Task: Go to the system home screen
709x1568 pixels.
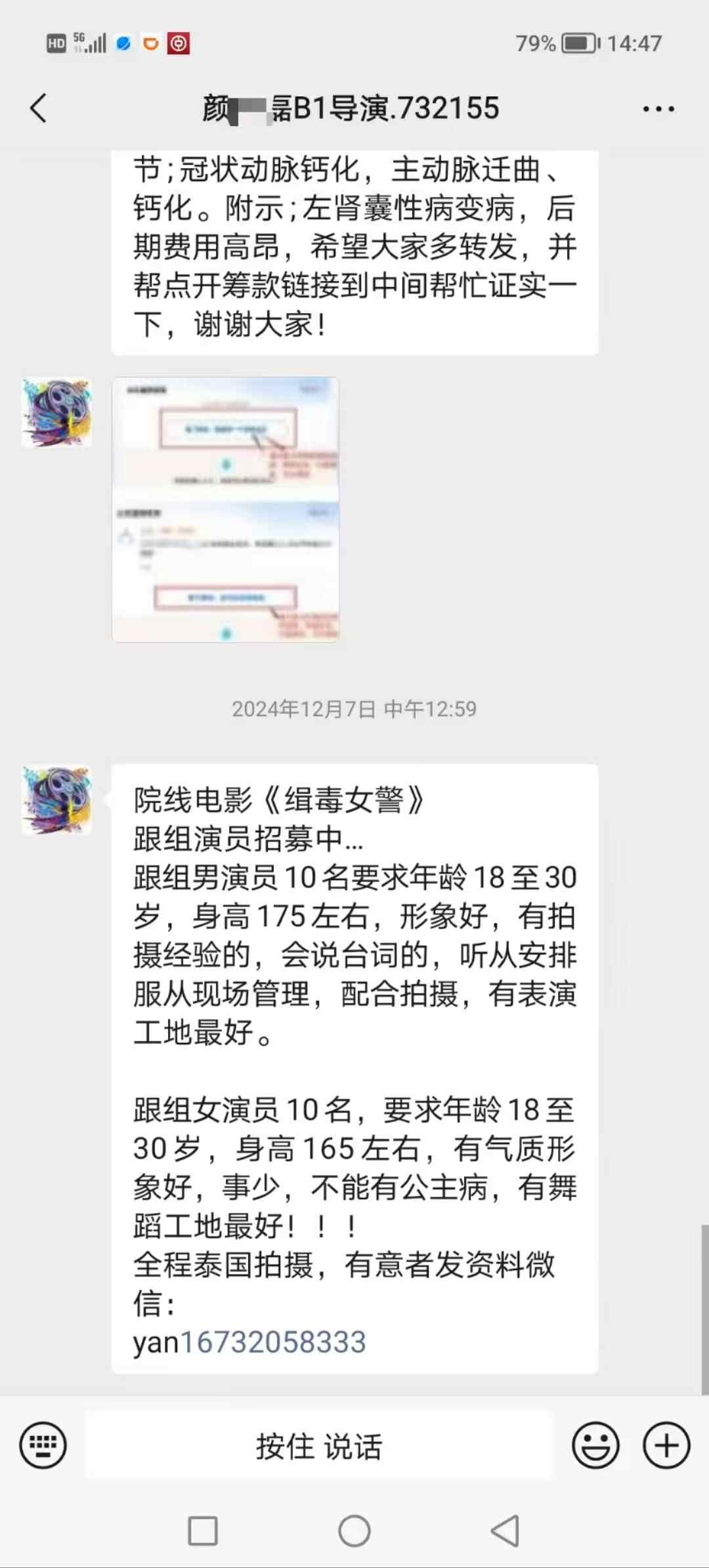Action: click(354, 1531)
